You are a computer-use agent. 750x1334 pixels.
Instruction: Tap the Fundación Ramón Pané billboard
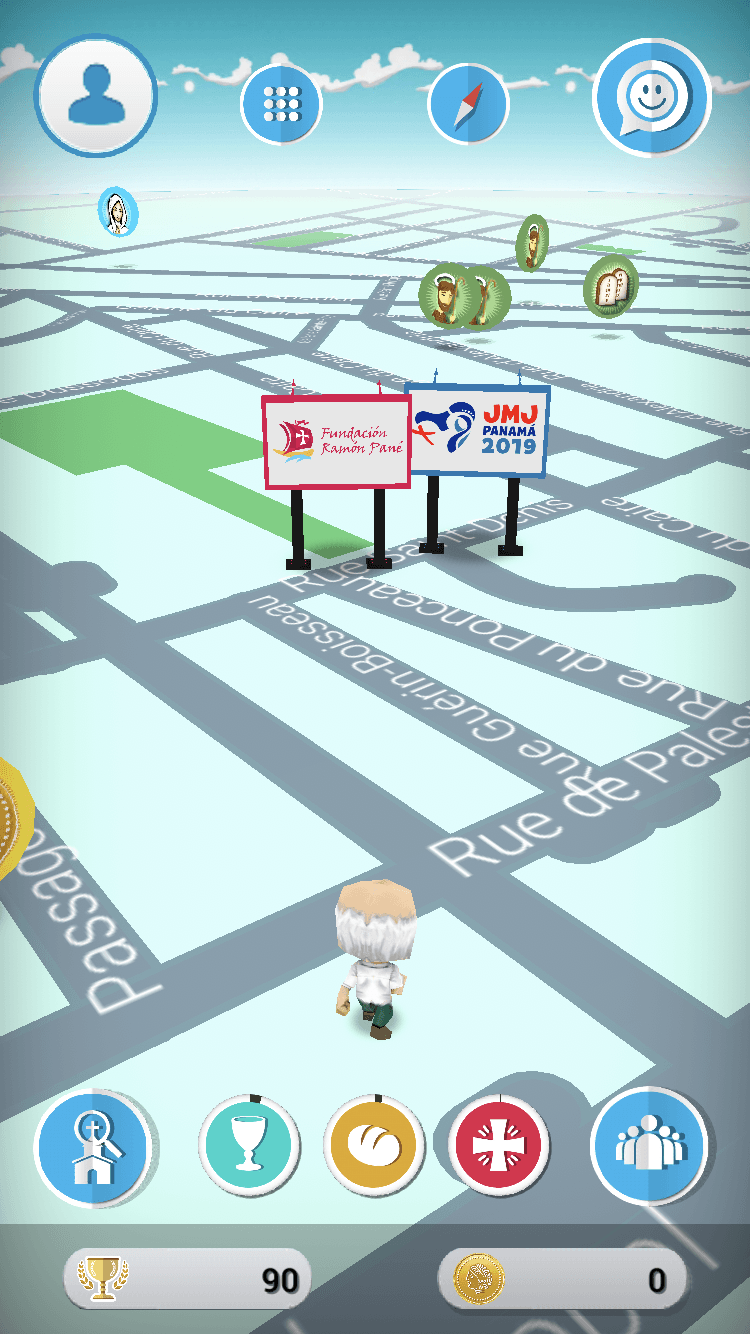(x=337, y=441)
